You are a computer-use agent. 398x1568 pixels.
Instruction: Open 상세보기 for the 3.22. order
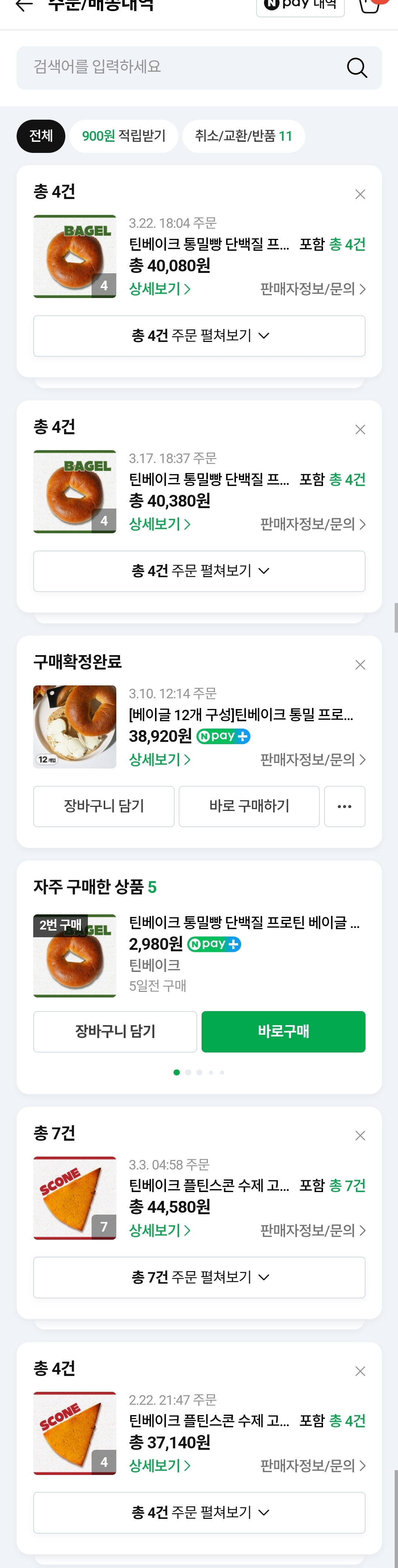[x=159, y=289]
